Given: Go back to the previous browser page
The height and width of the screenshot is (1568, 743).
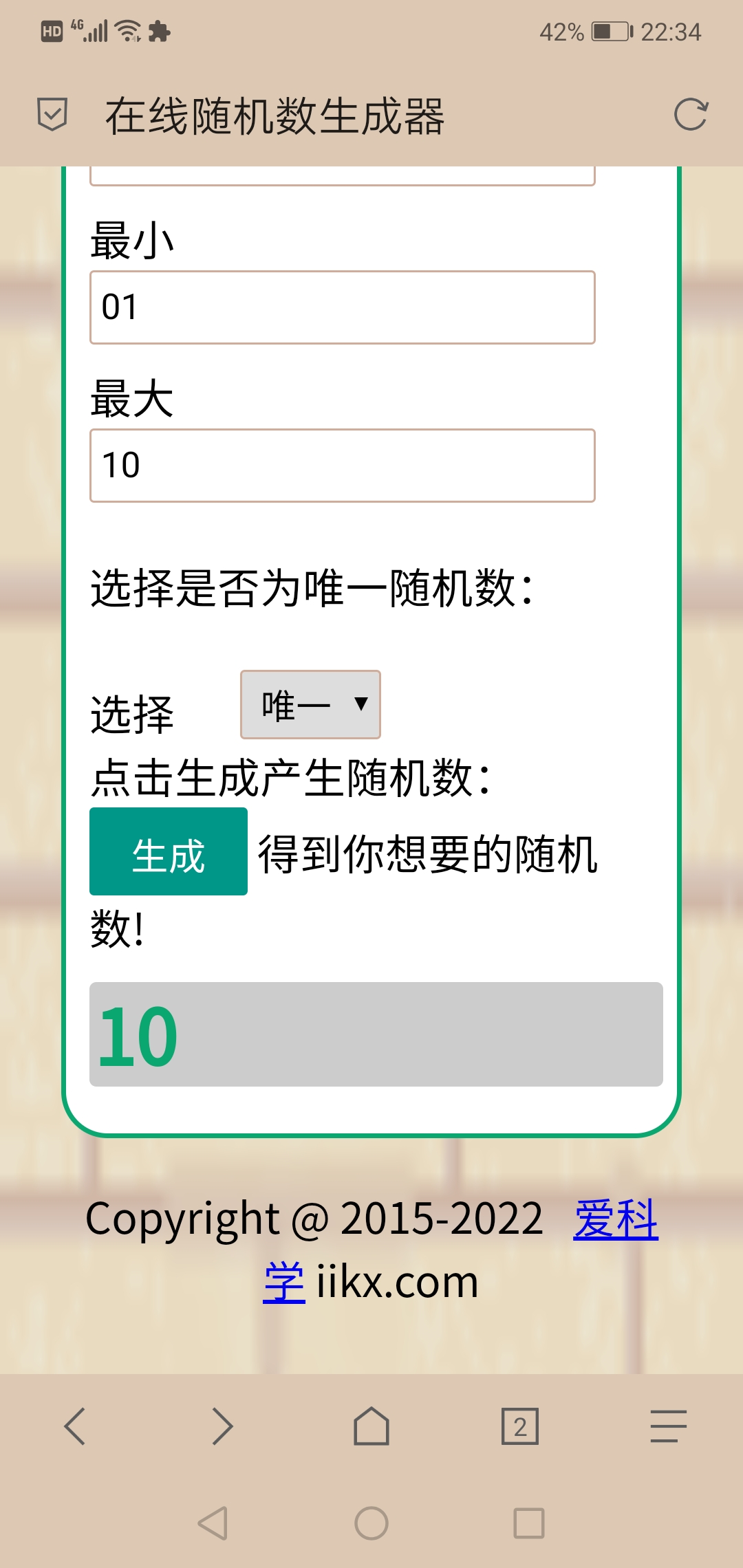Looking at the screenshot, I should tap(75, 1427).
